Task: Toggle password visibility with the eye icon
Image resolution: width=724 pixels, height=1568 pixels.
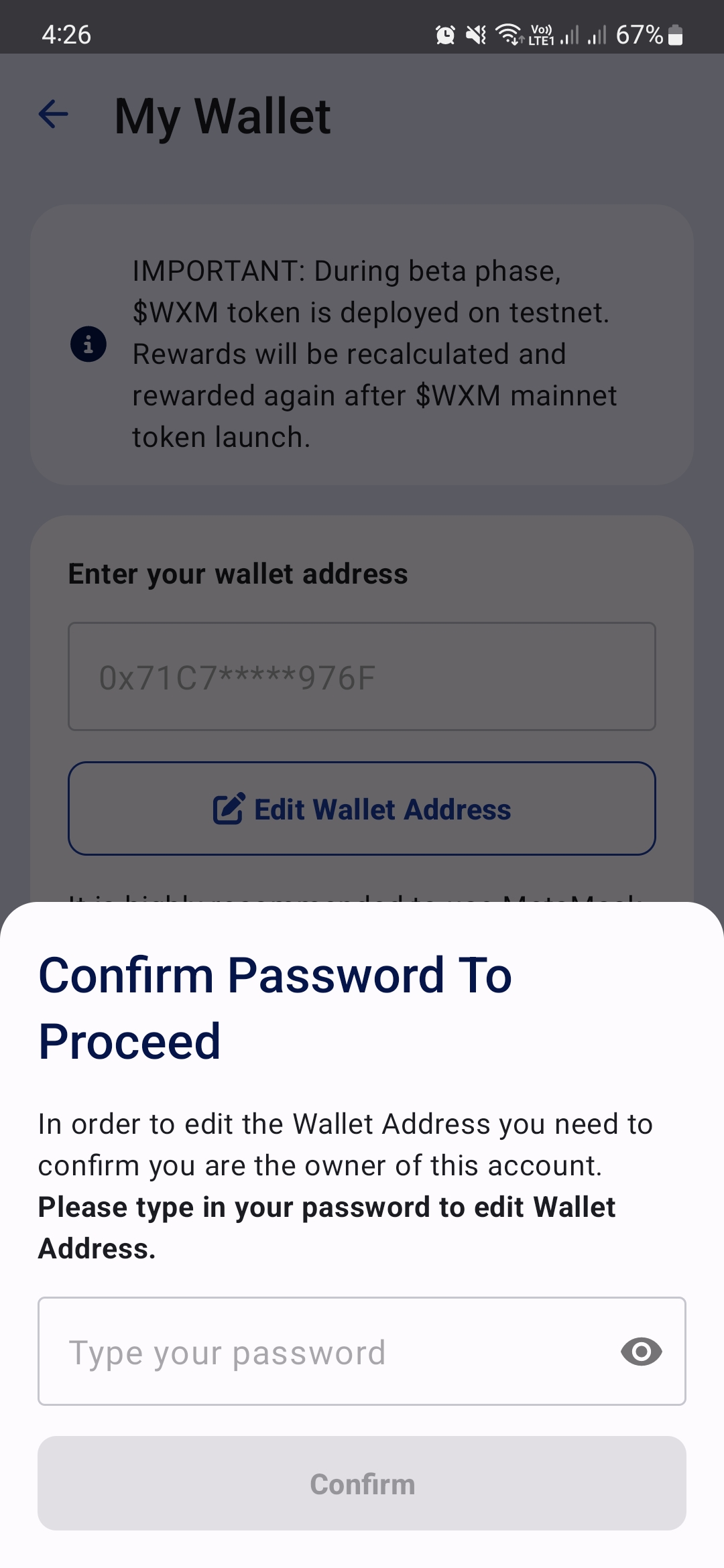Action: click(641, 1351)
